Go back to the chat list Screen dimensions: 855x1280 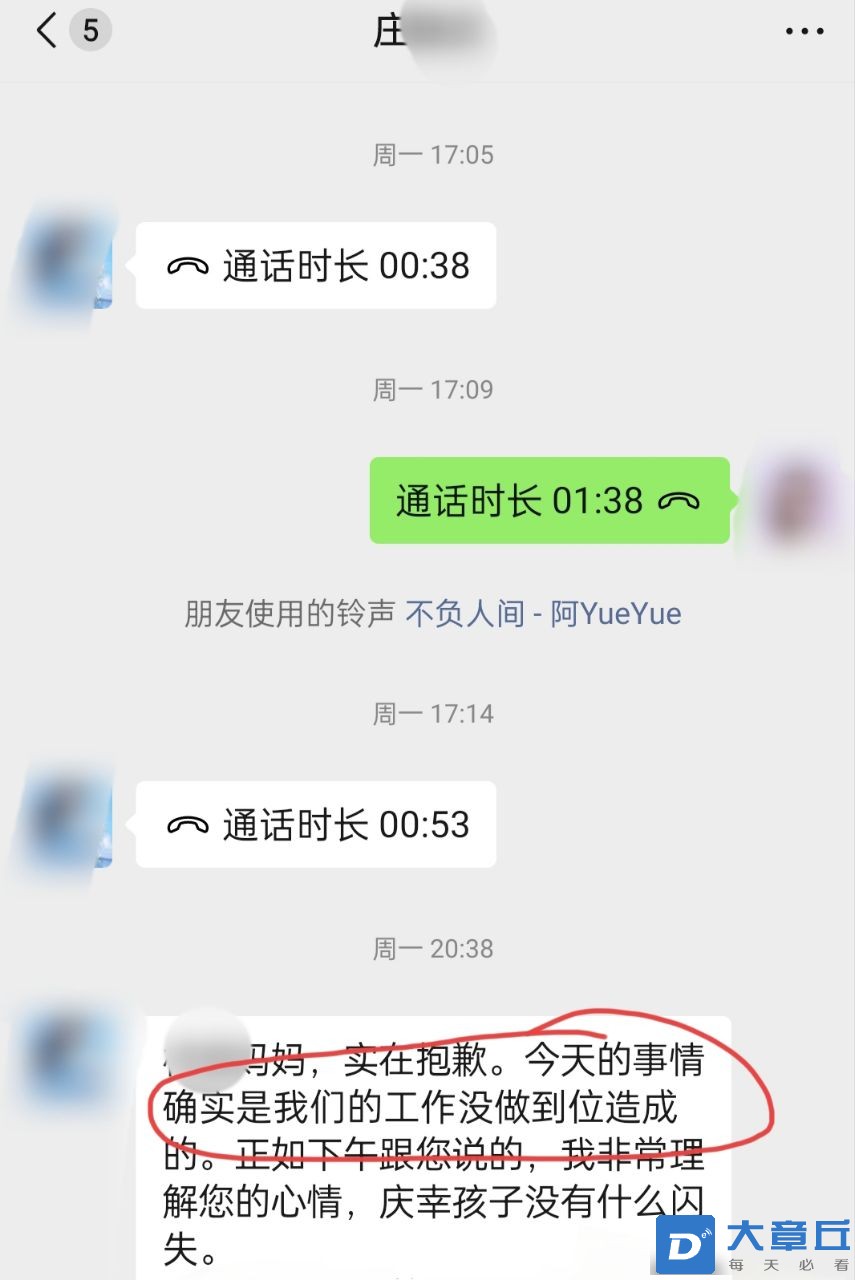pos(47,32)
